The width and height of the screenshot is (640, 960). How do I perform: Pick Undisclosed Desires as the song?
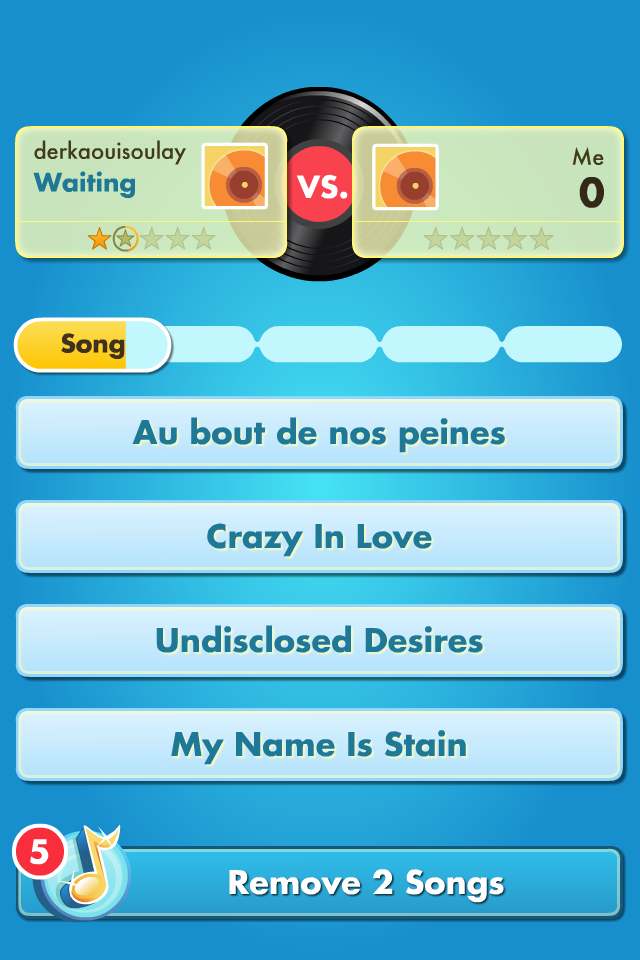tap(319, 641)
